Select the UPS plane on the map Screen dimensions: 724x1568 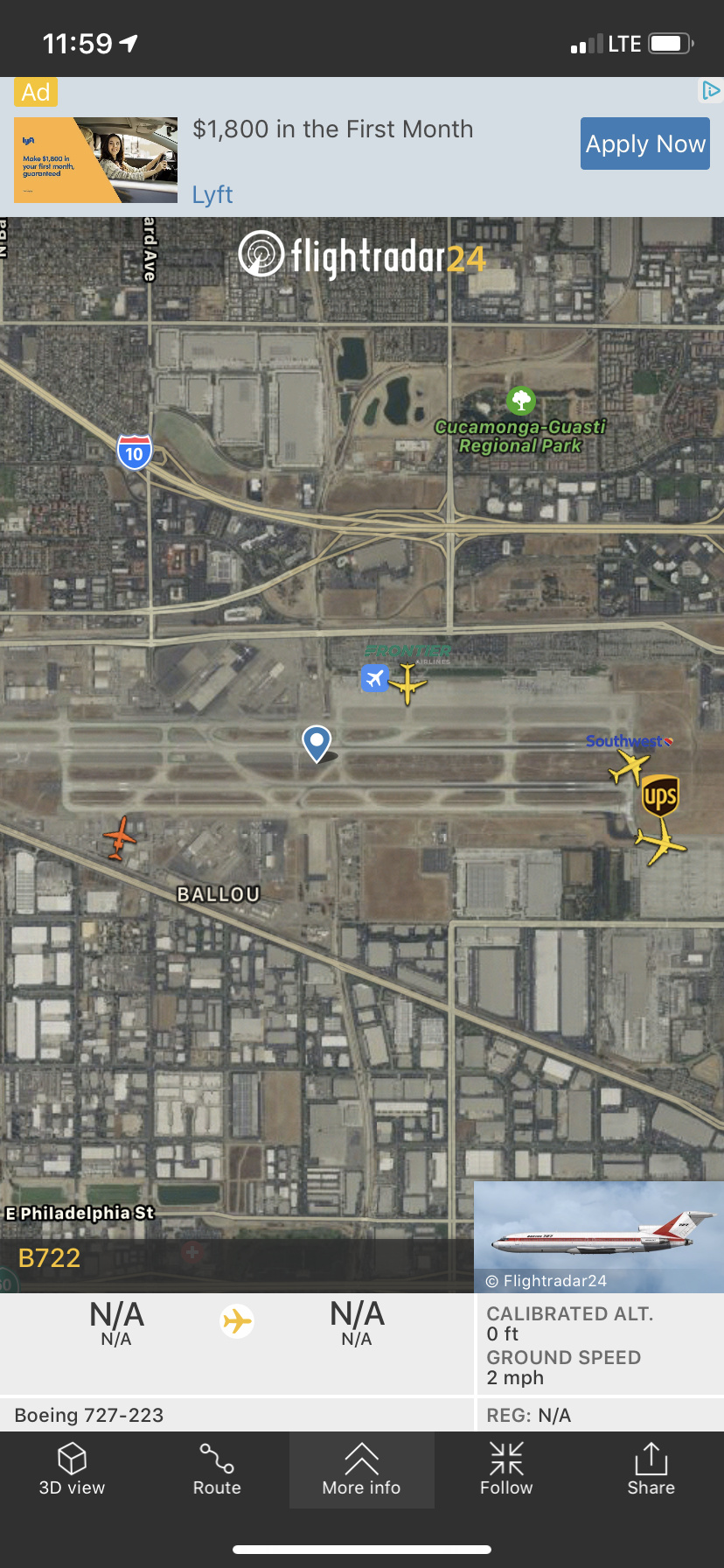click(x=660, y=842)
